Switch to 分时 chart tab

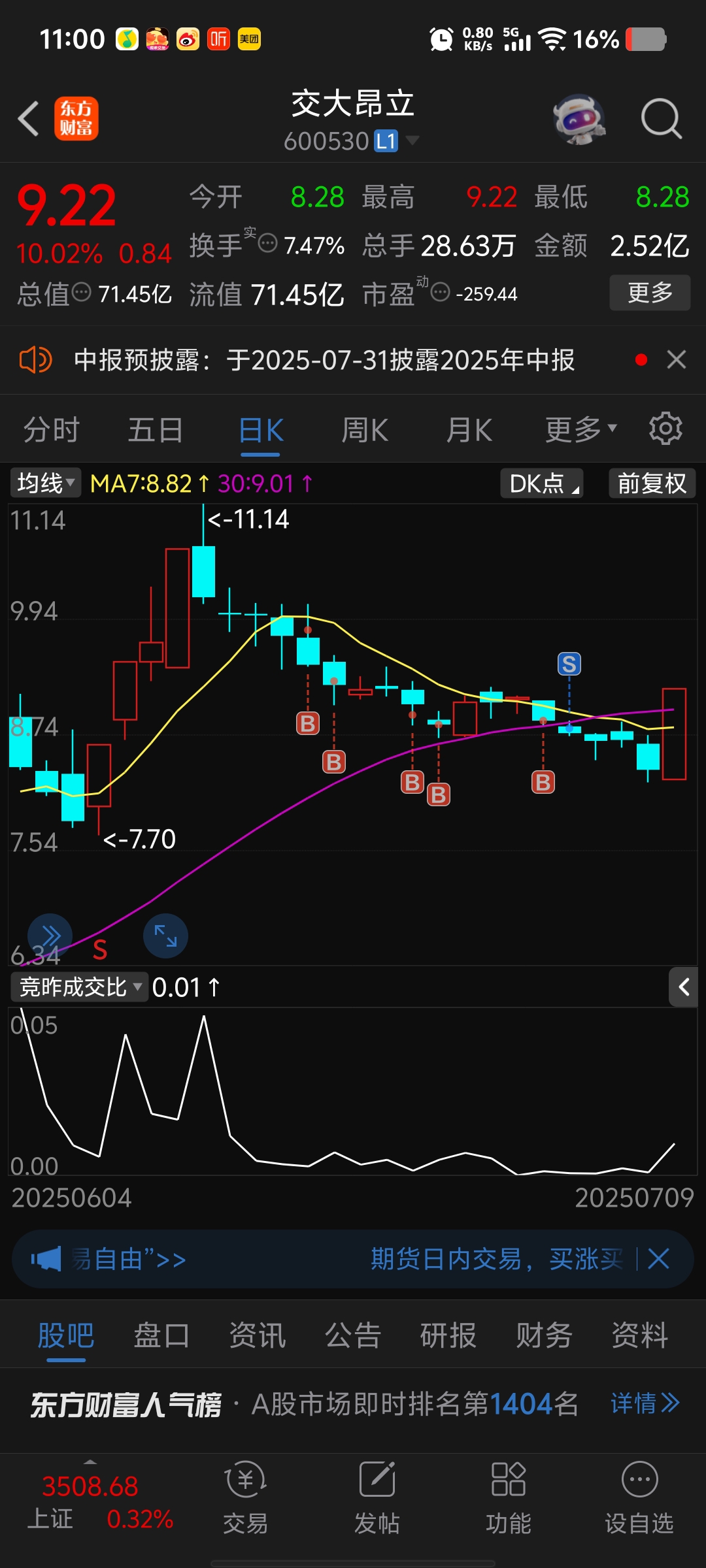click(x=52, y=430)
